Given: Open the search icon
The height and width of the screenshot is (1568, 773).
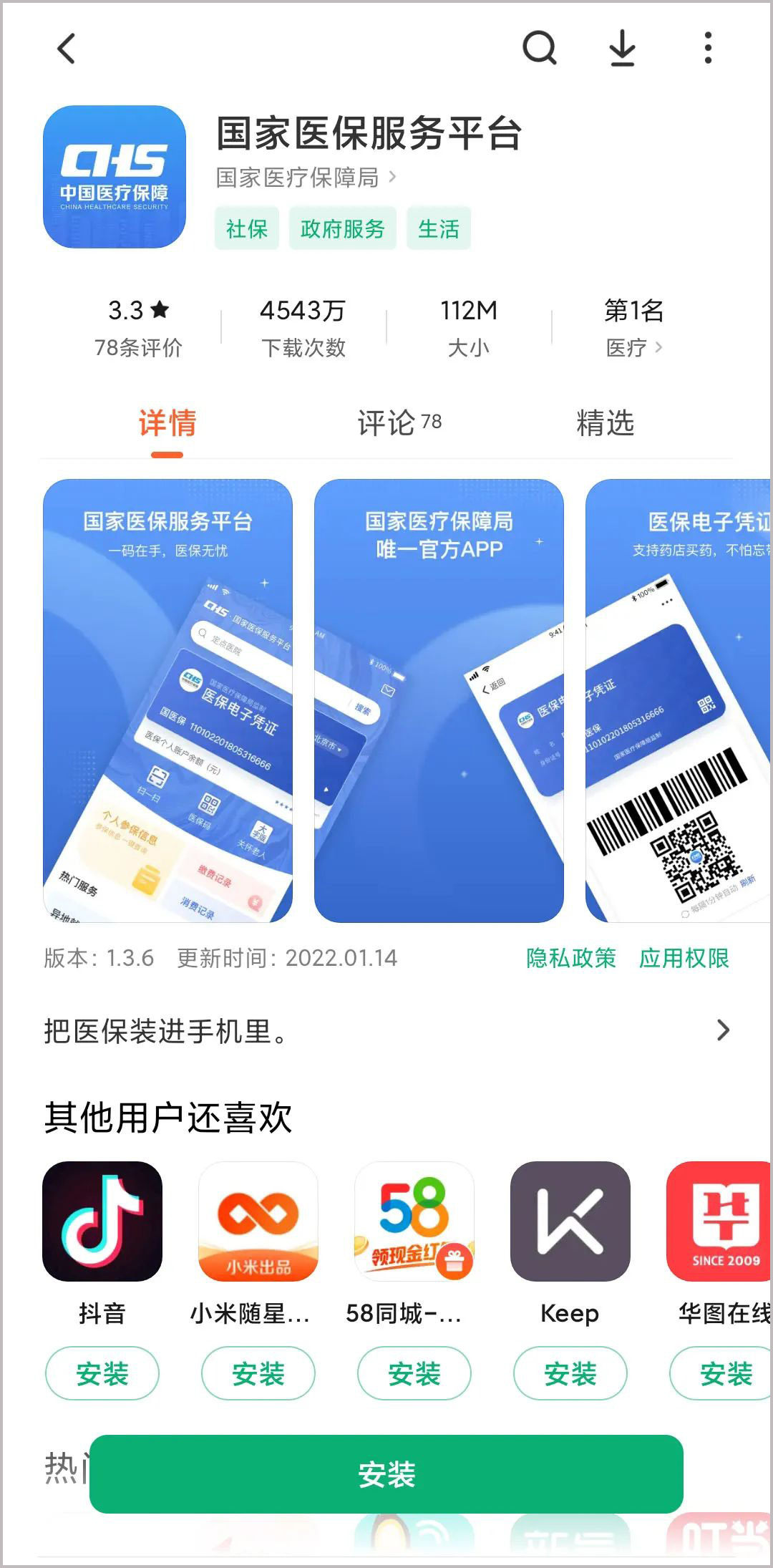Looking at the screenshot, I should tap(540, 49).
